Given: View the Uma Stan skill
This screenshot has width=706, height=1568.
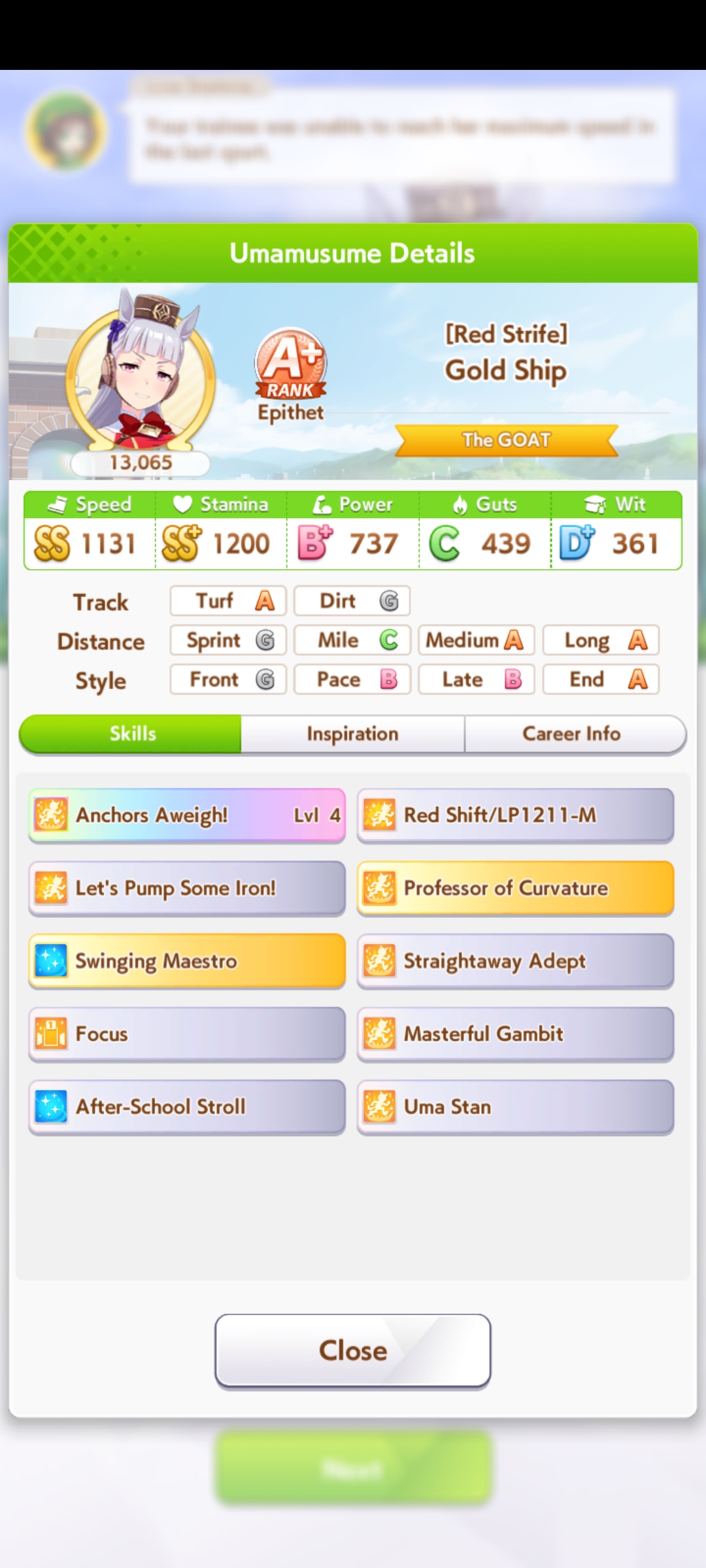Looking at the screenshot, I should click(515, 1107).
